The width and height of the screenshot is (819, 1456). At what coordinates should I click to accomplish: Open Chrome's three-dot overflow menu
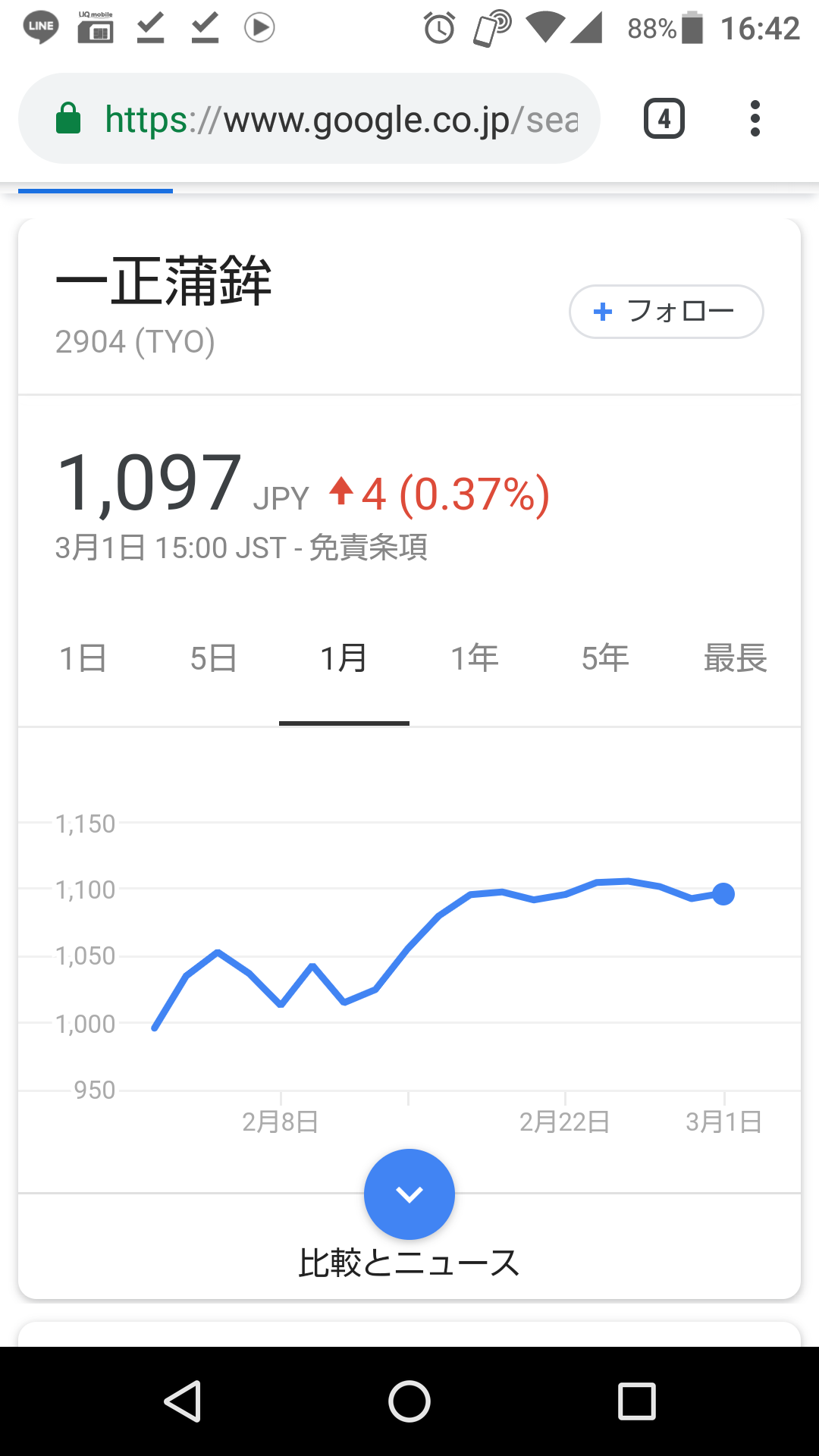755,119
